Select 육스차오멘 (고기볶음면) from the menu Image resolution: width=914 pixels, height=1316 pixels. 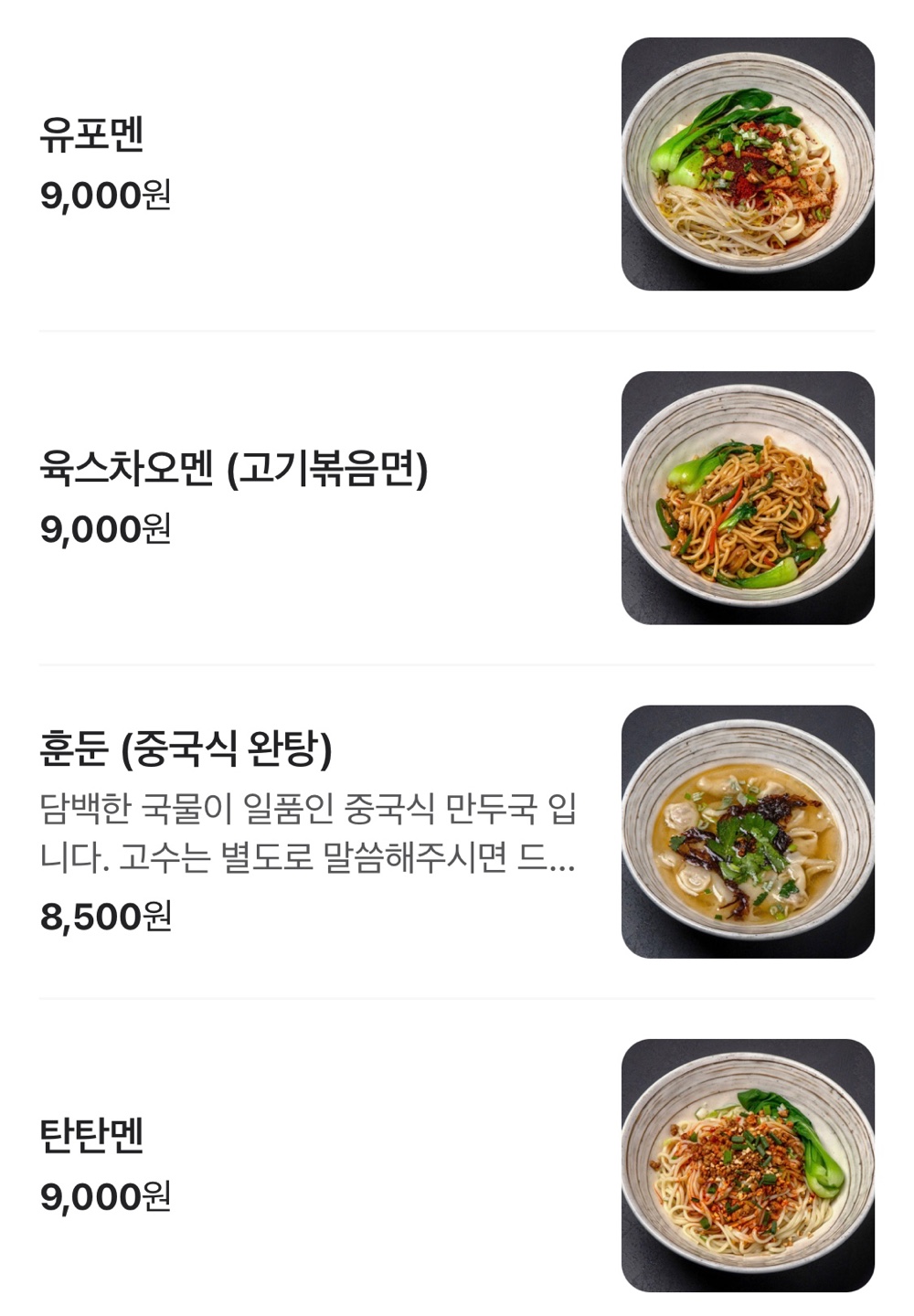click(x=233, y=469)
